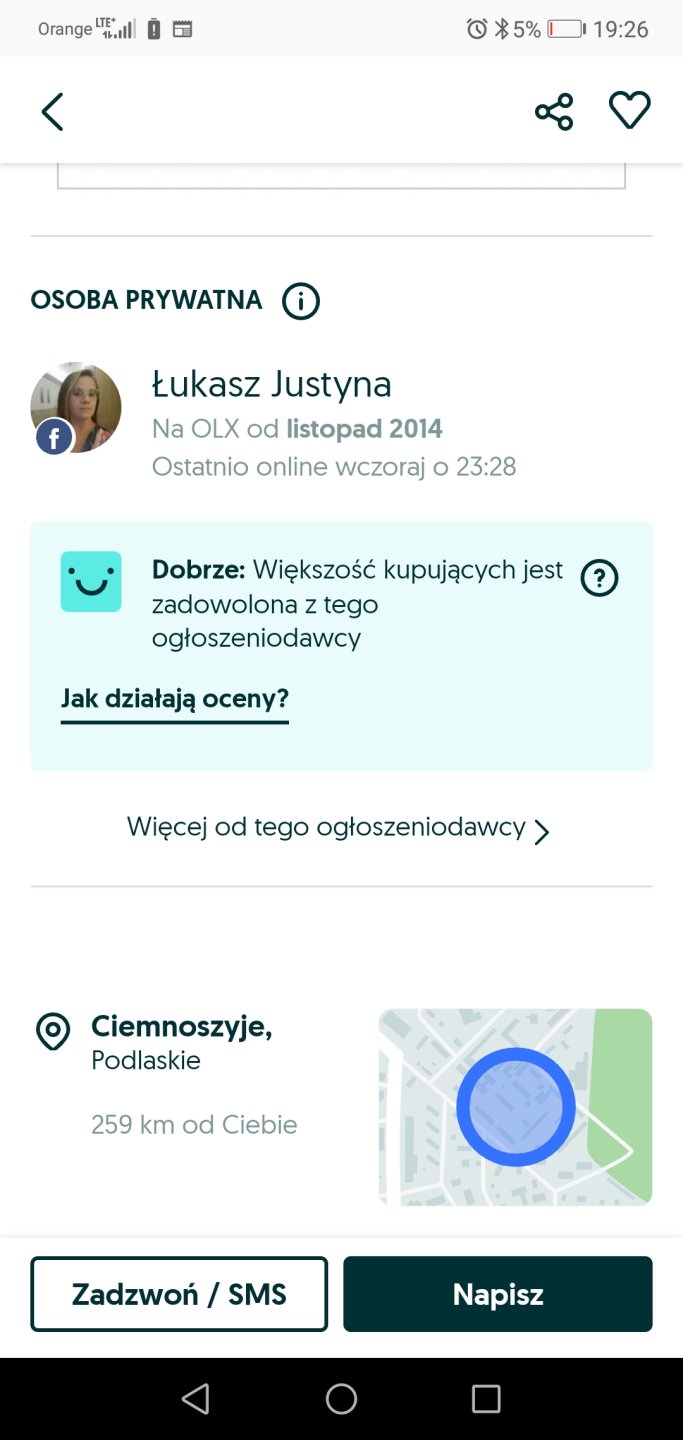
Task: Open the 'Jak działają oceny?' link
Action: (174, 698)
